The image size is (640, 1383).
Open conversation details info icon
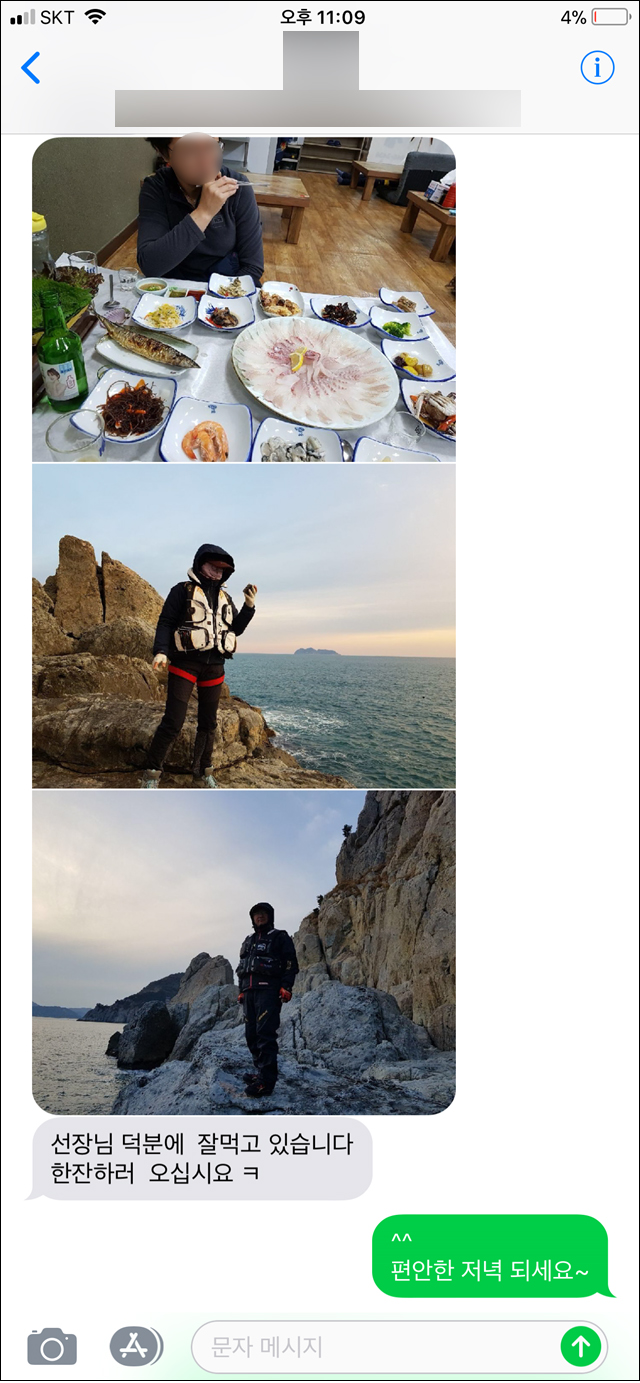click(x=597, y=67)
